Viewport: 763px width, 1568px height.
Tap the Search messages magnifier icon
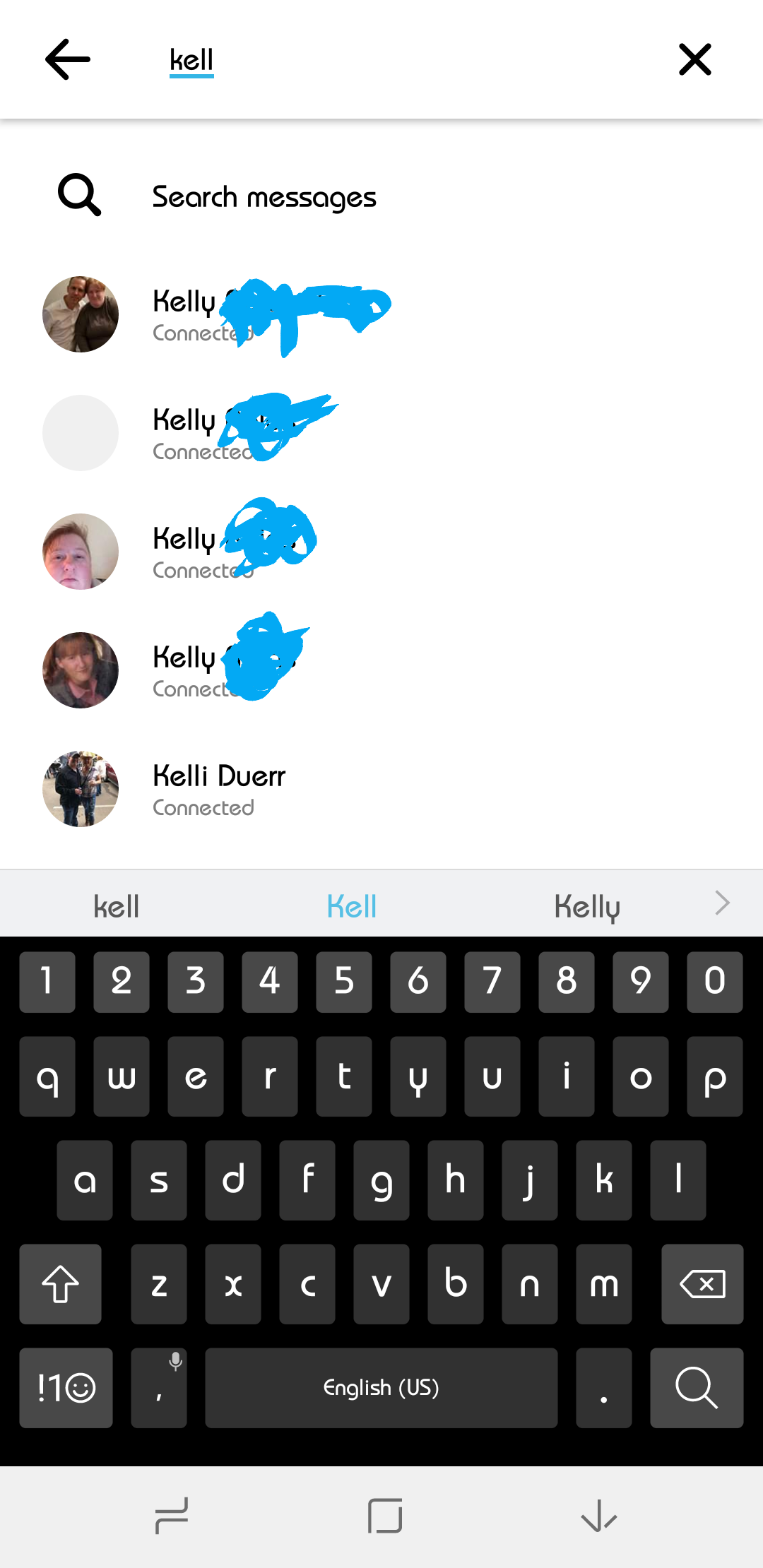click(x=78, y=195)
